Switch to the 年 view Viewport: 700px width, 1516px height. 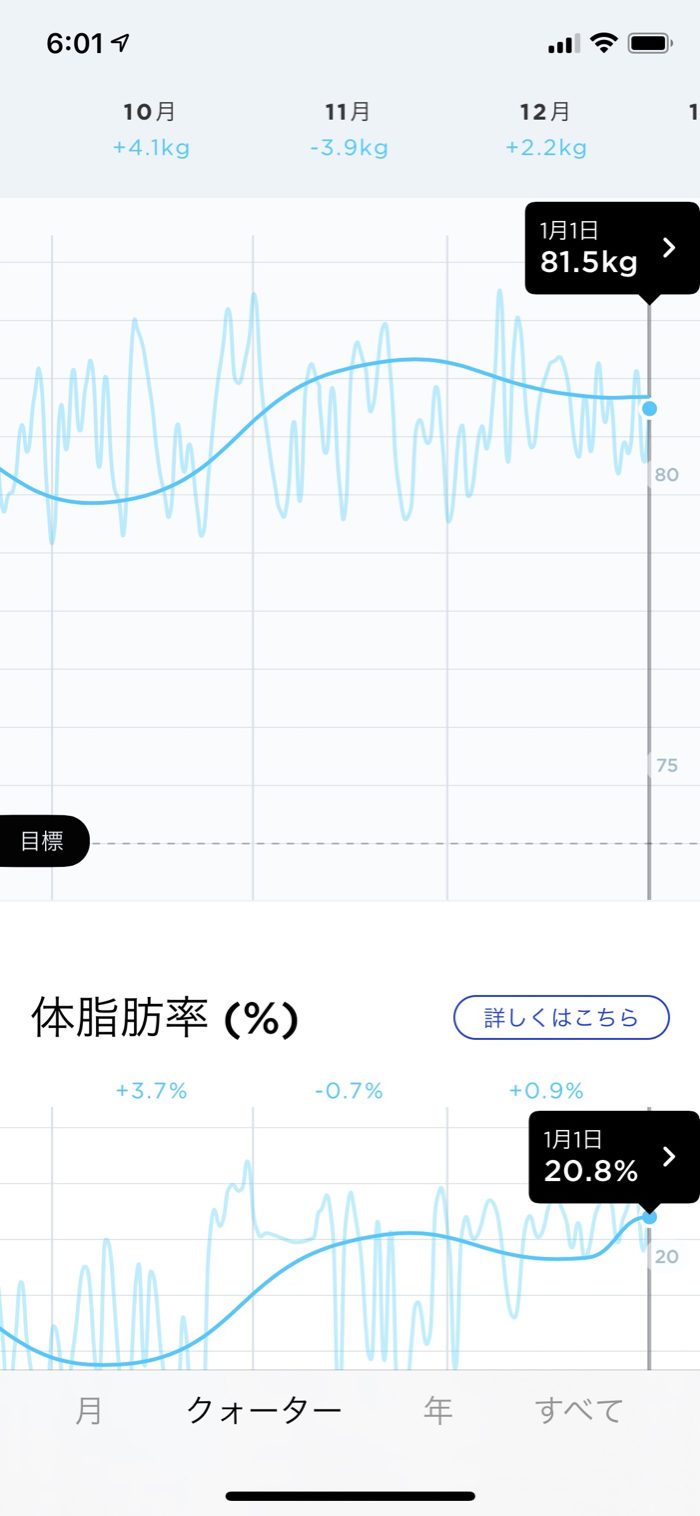pyautogui.click(x=438, y=1411)
